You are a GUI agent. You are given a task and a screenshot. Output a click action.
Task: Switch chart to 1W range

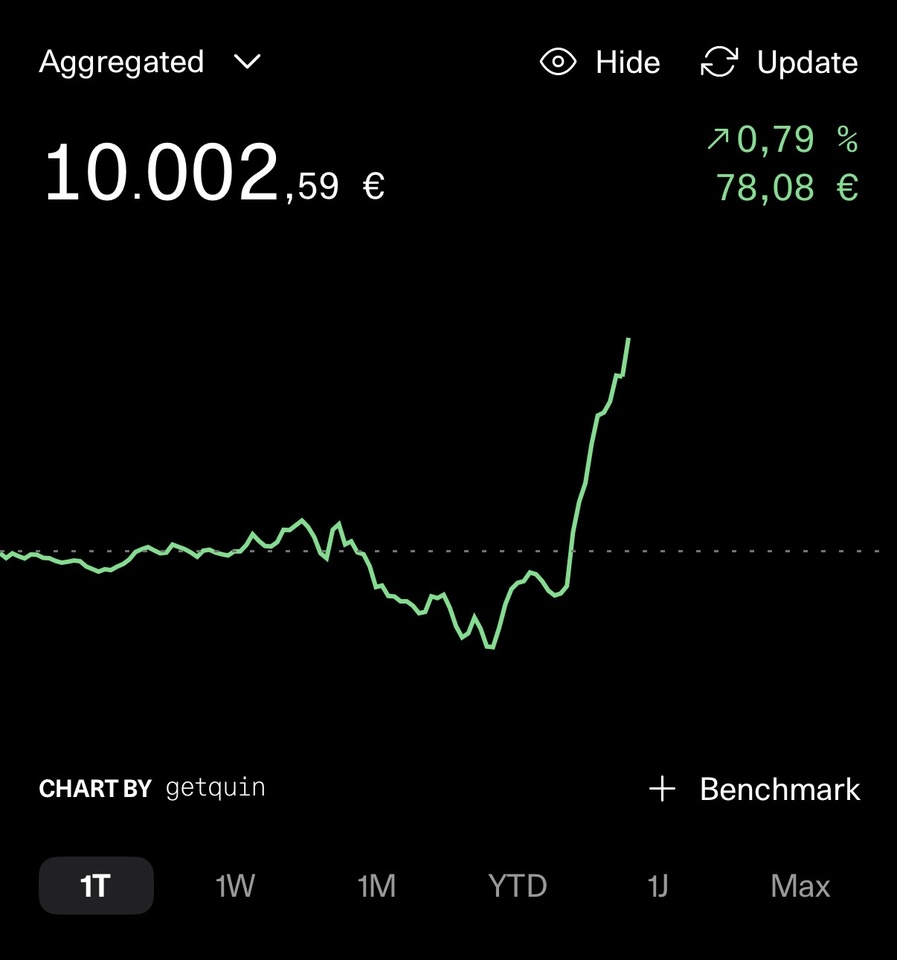(x=235, y=885)
